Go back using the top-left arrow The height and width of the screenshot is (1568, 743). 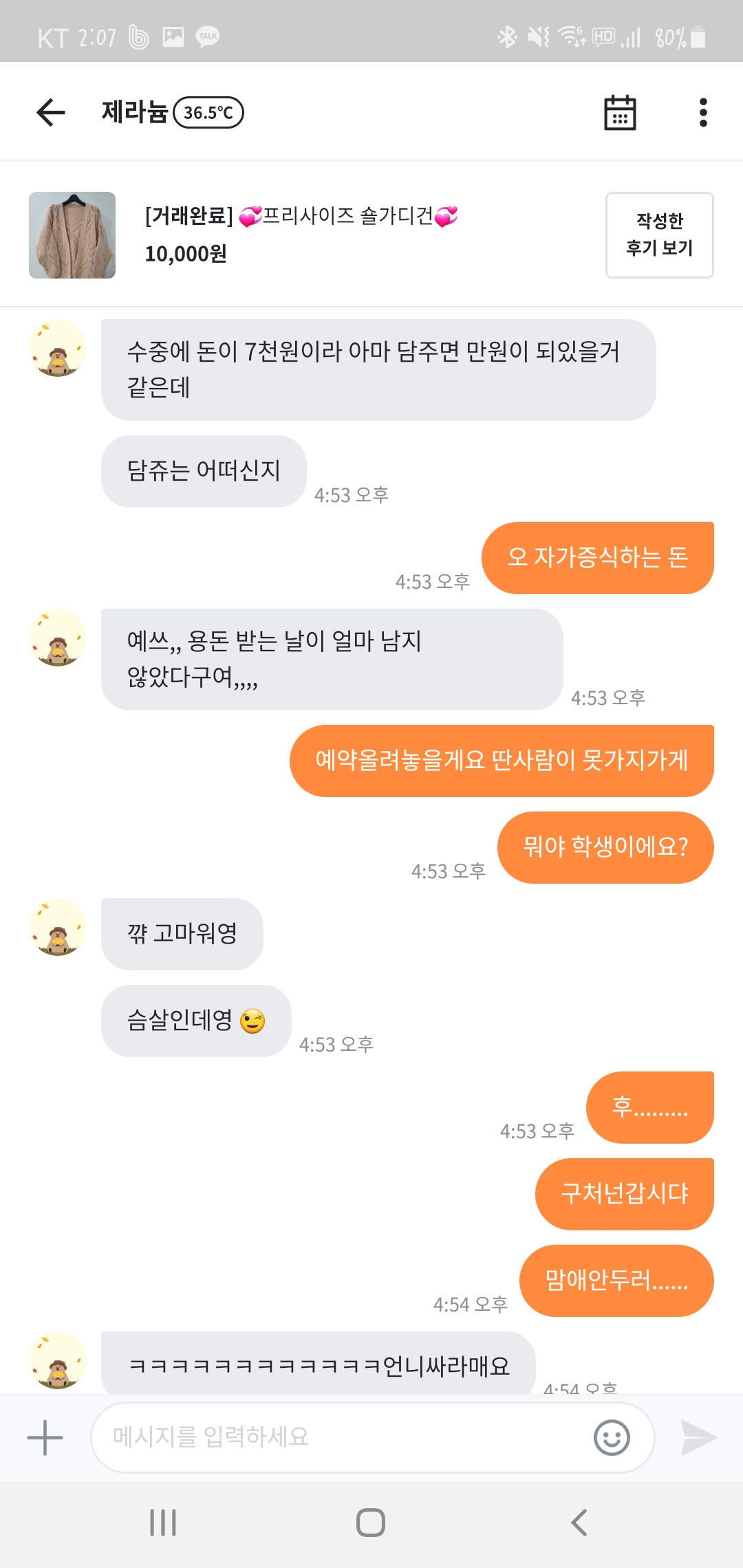point(51,112)
